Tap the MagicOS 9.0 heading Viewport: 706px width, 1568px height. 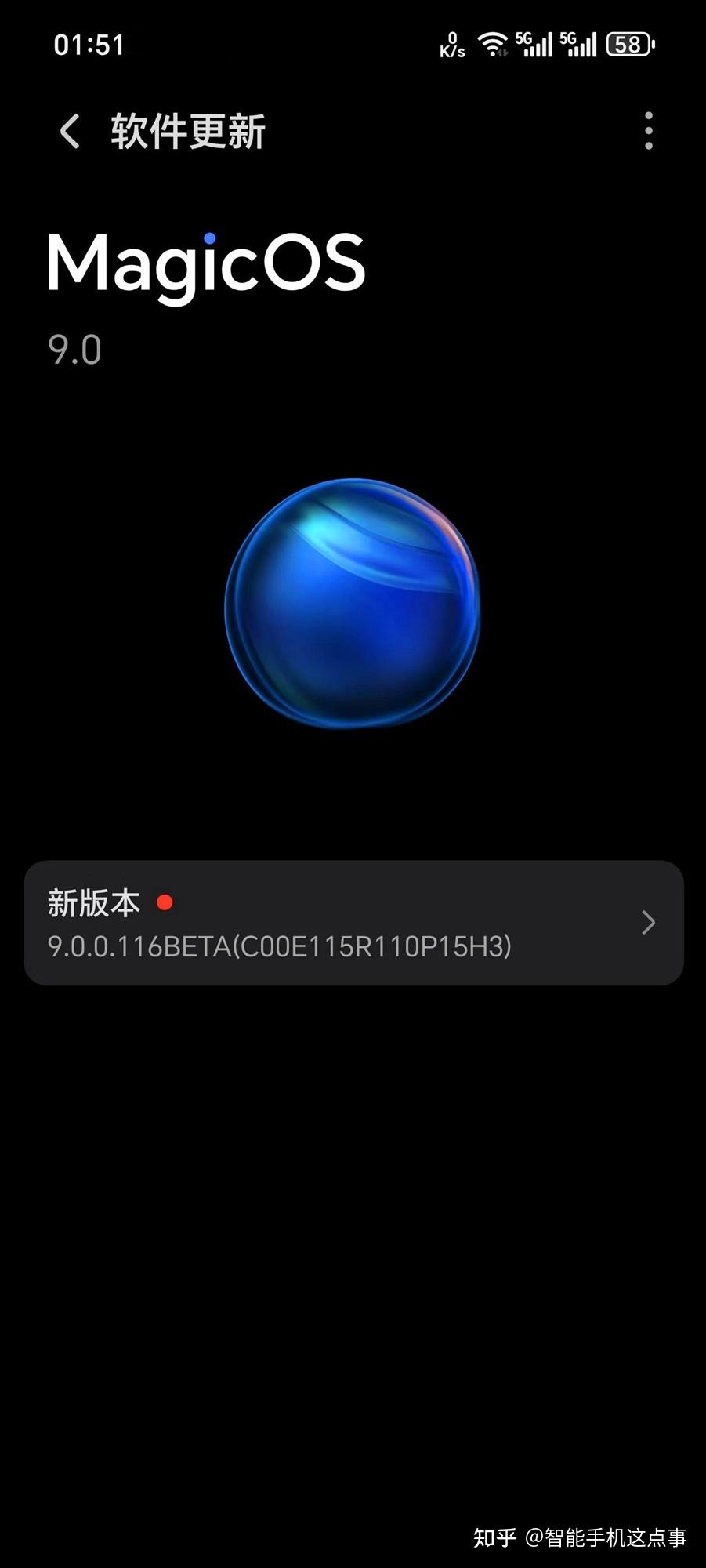pyautogui.click(x=205, y=263)
